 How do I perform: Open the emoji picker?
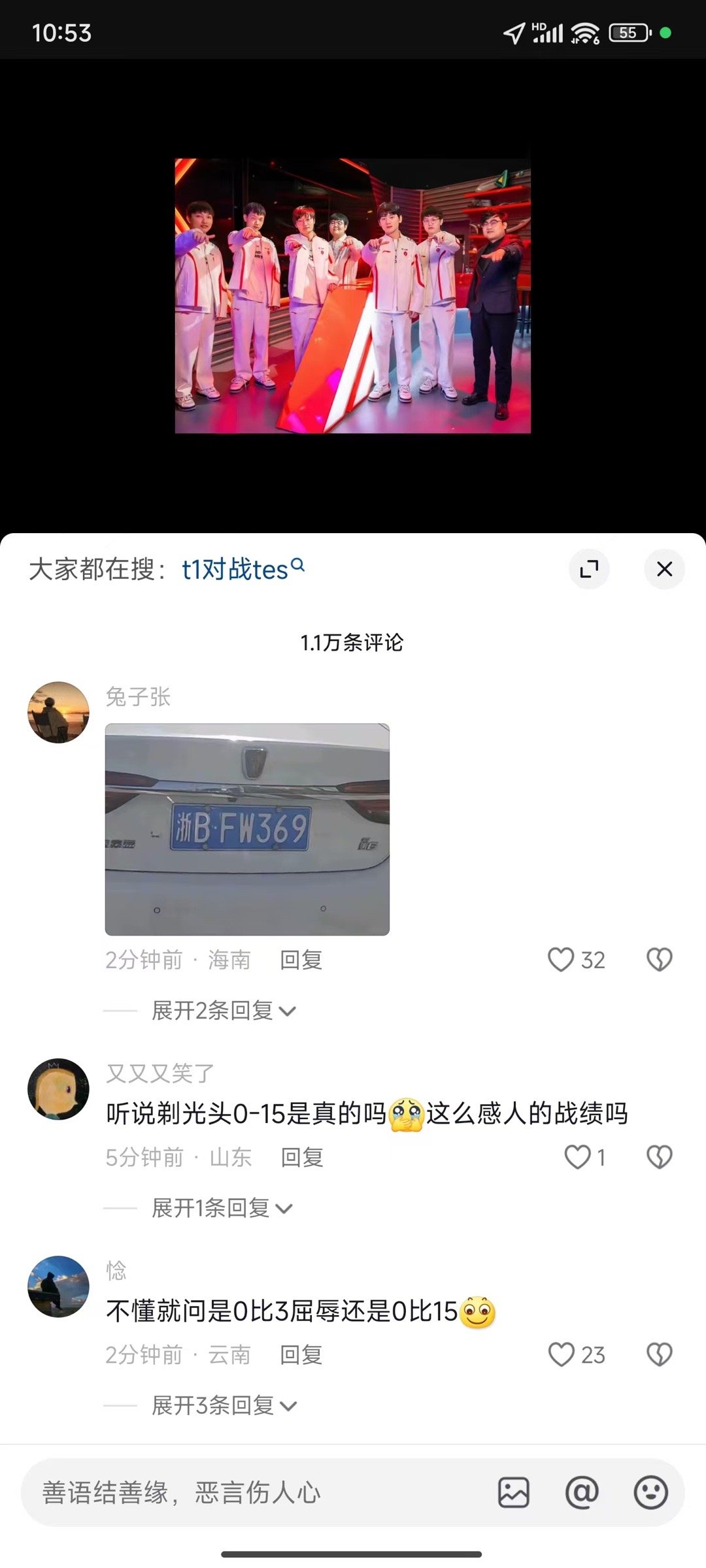pos(650,1493)
